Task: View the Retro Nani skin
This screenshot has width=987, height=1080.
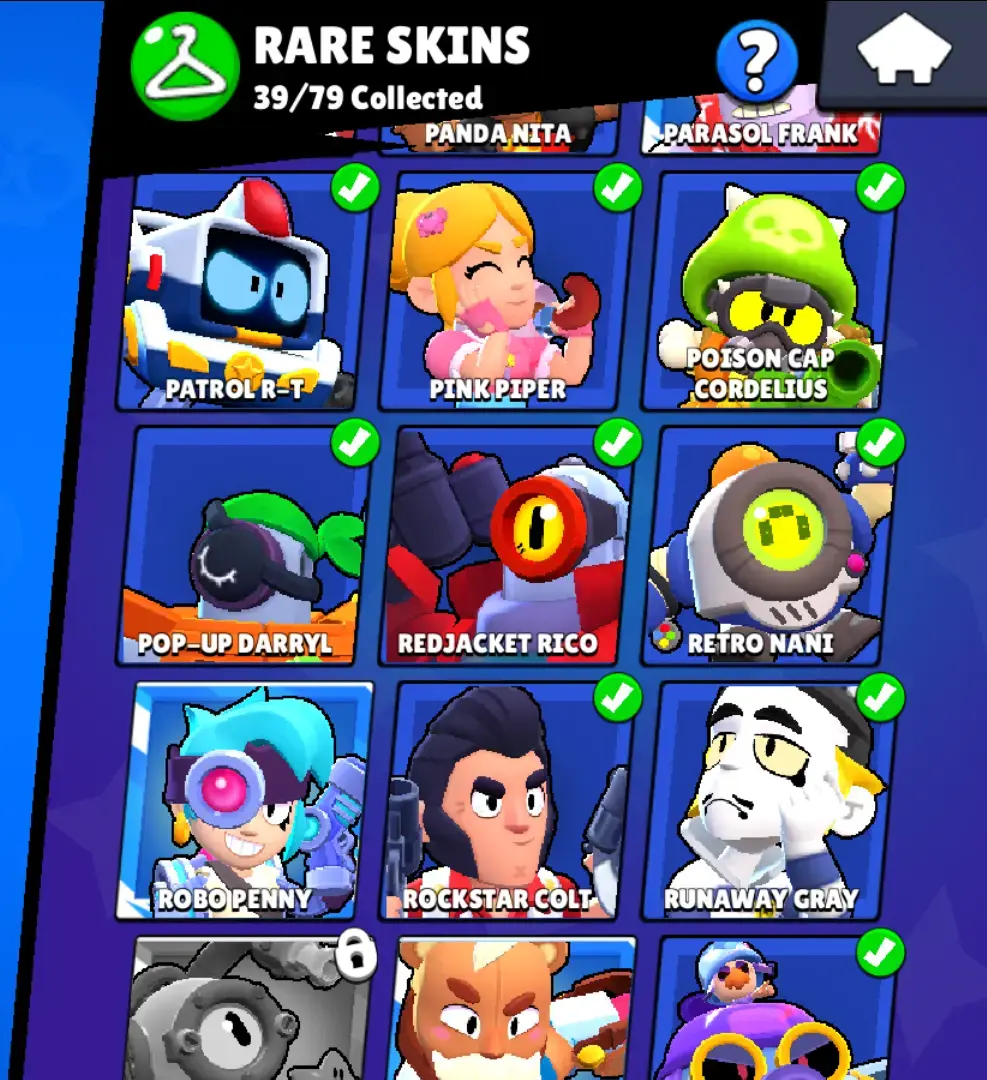Action: click(x=769, y=547)
